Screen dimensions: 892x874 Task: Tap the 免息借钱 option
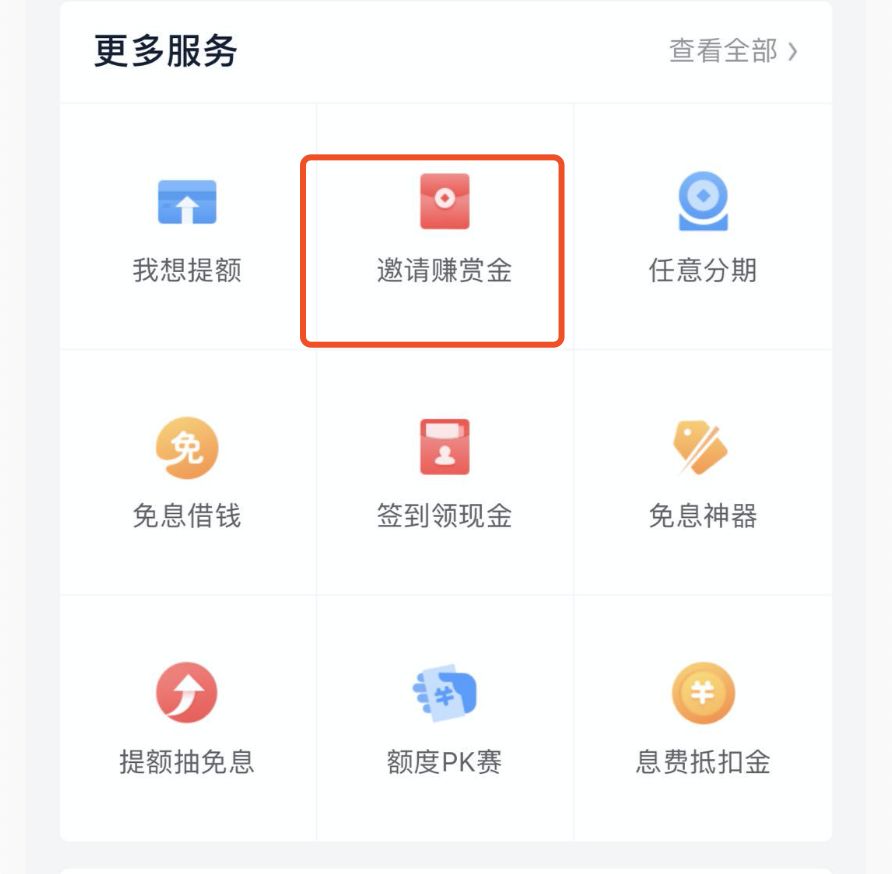click(x=187, y=474)
